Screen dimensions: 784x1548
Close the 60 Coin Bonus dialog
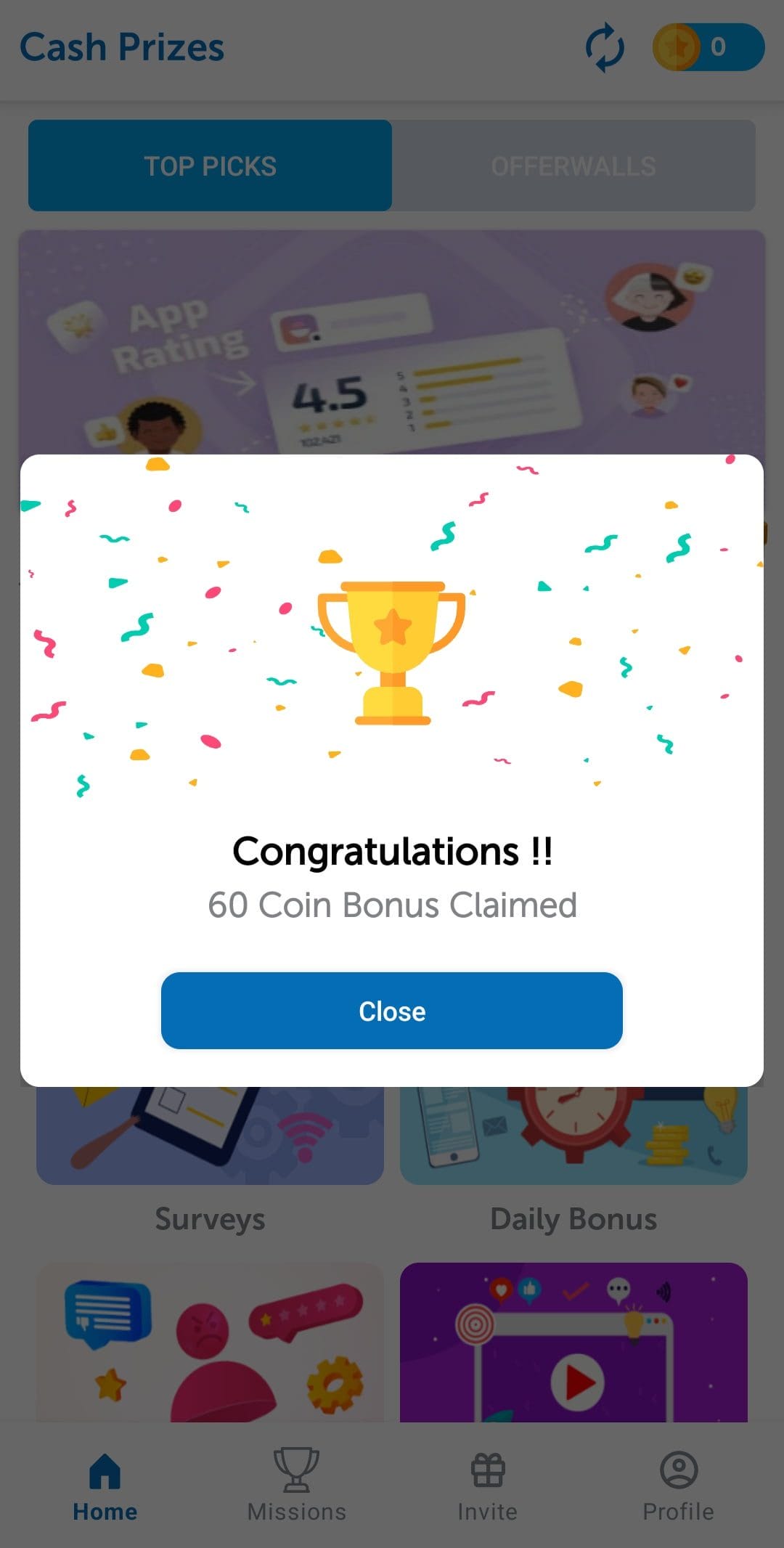pos(392,1010)
